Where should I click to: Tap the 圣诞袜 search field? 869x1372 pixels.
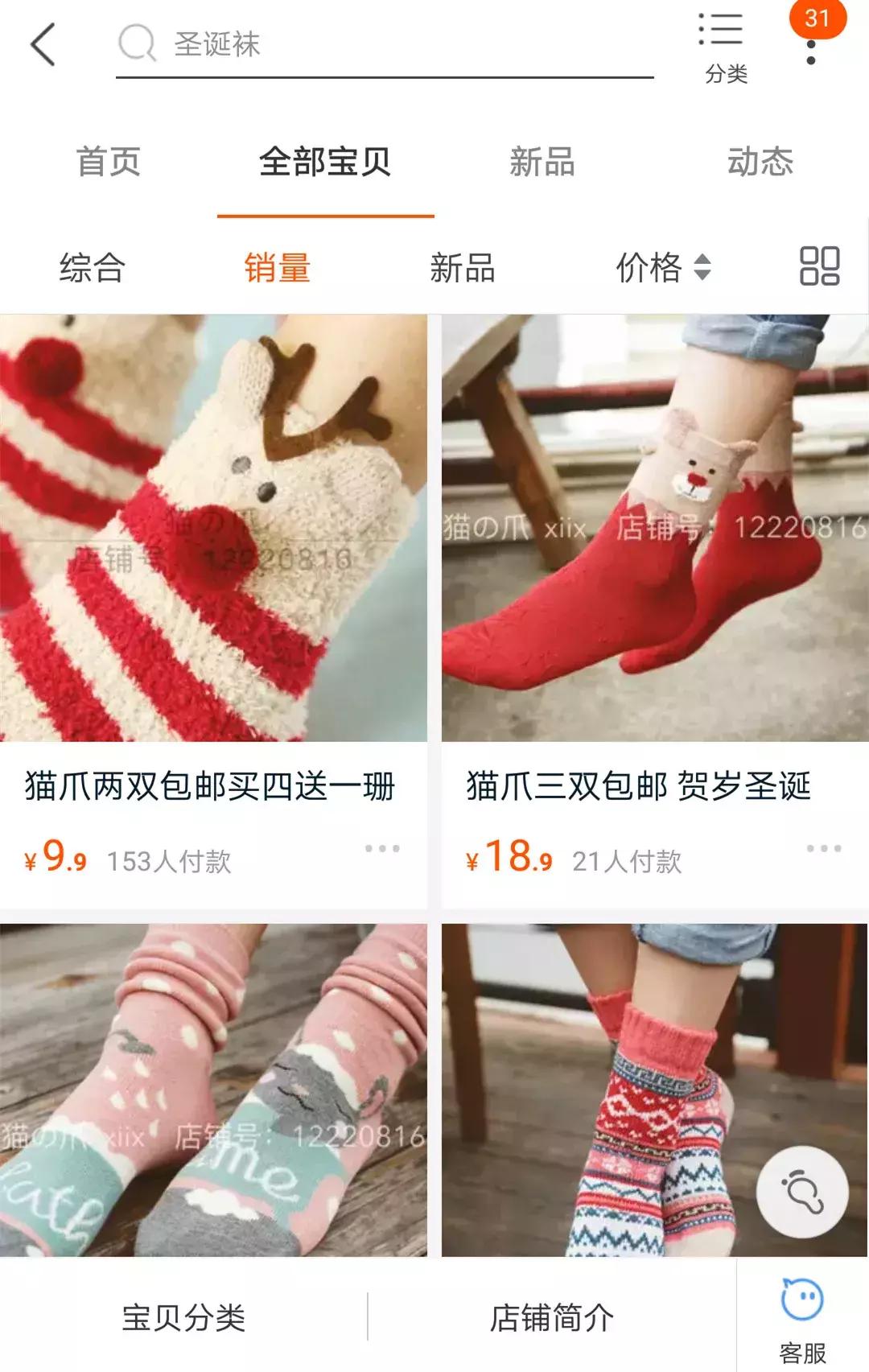[385, 44]
